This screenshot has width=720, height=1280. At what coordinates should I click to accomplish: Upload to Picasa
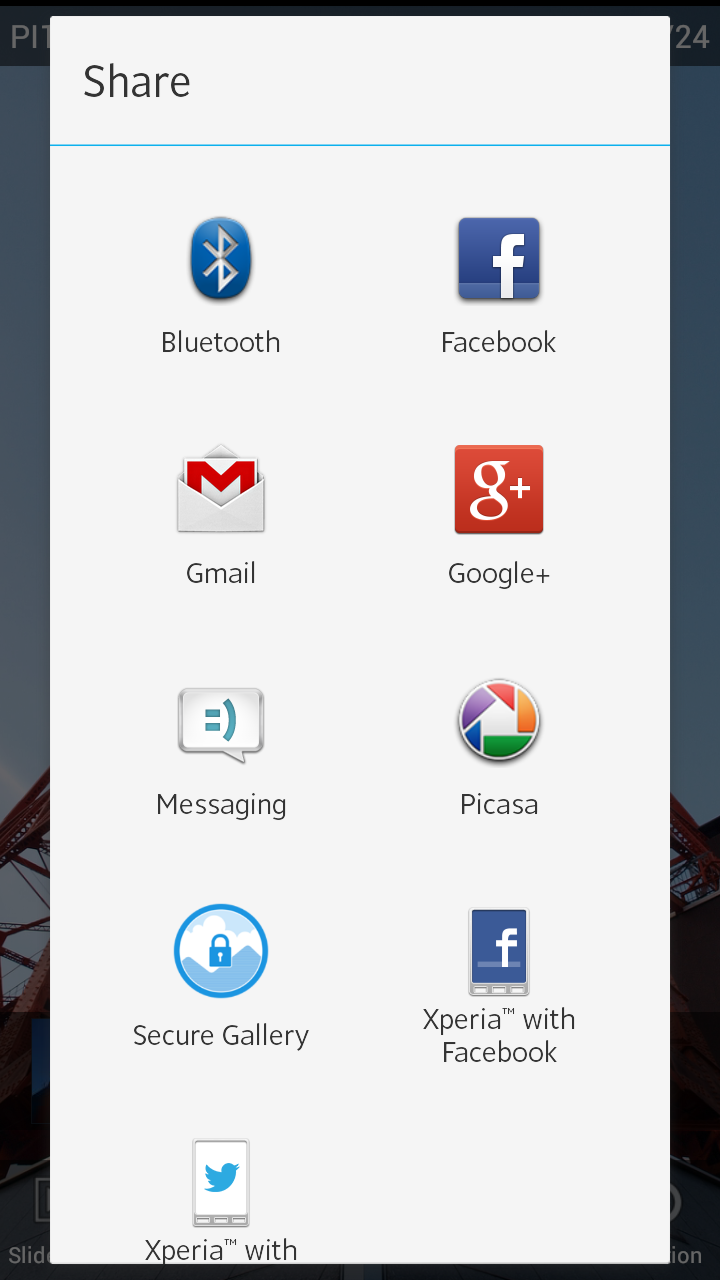499,747
